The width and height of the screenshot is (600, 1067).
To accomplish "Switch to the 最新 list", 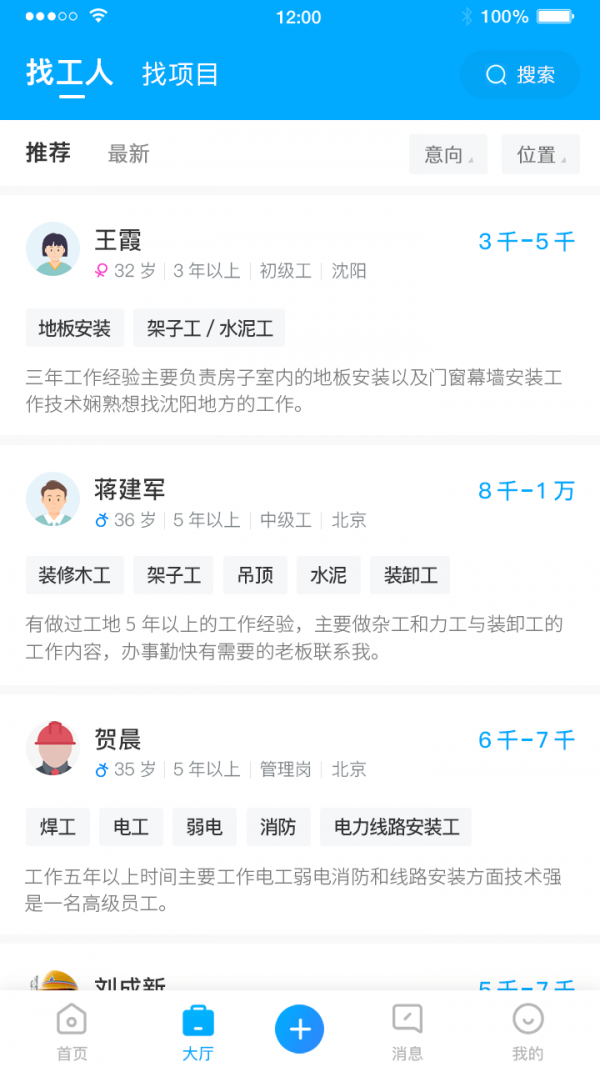I will (128, 154).
